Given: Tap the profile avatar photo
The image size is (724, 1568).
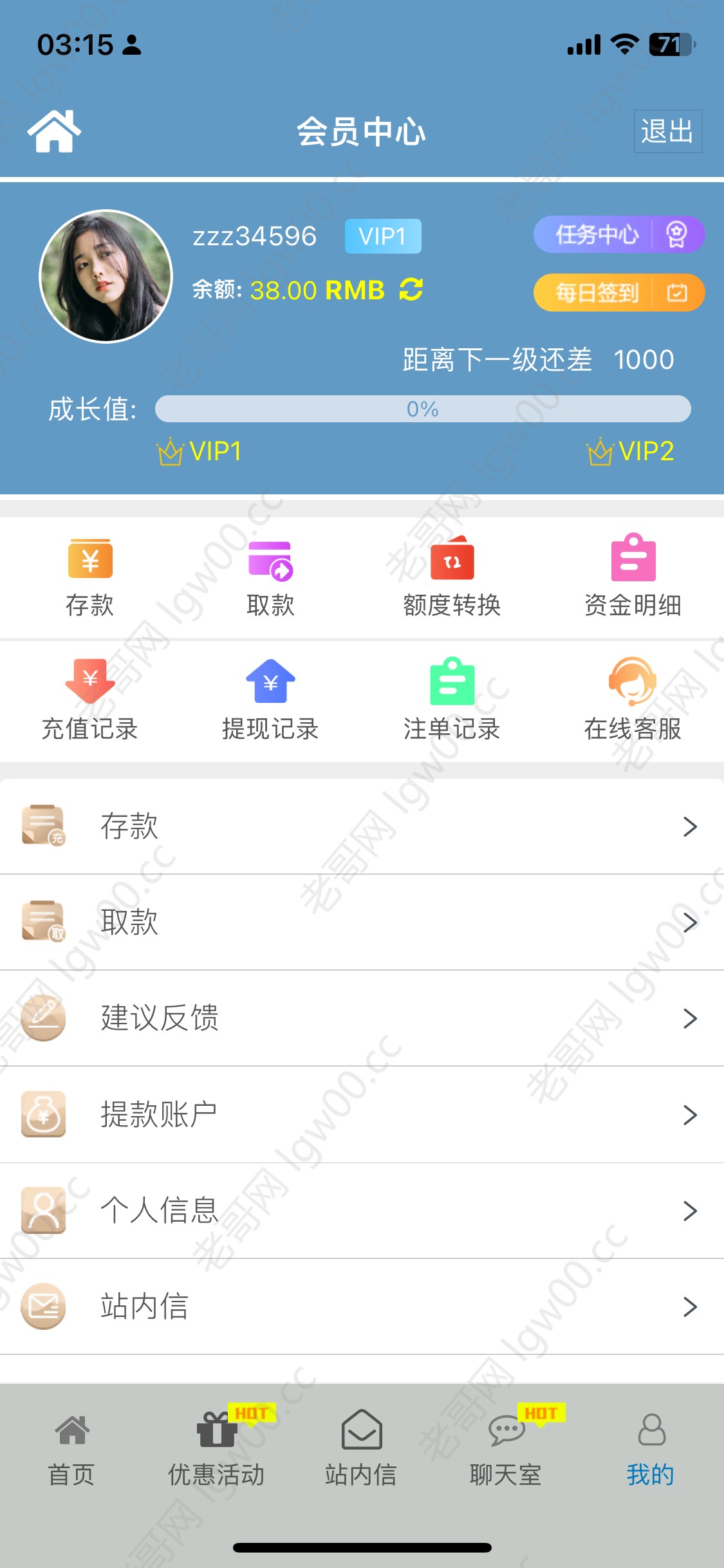Looking at the screenshot, I should coord(106,277).
